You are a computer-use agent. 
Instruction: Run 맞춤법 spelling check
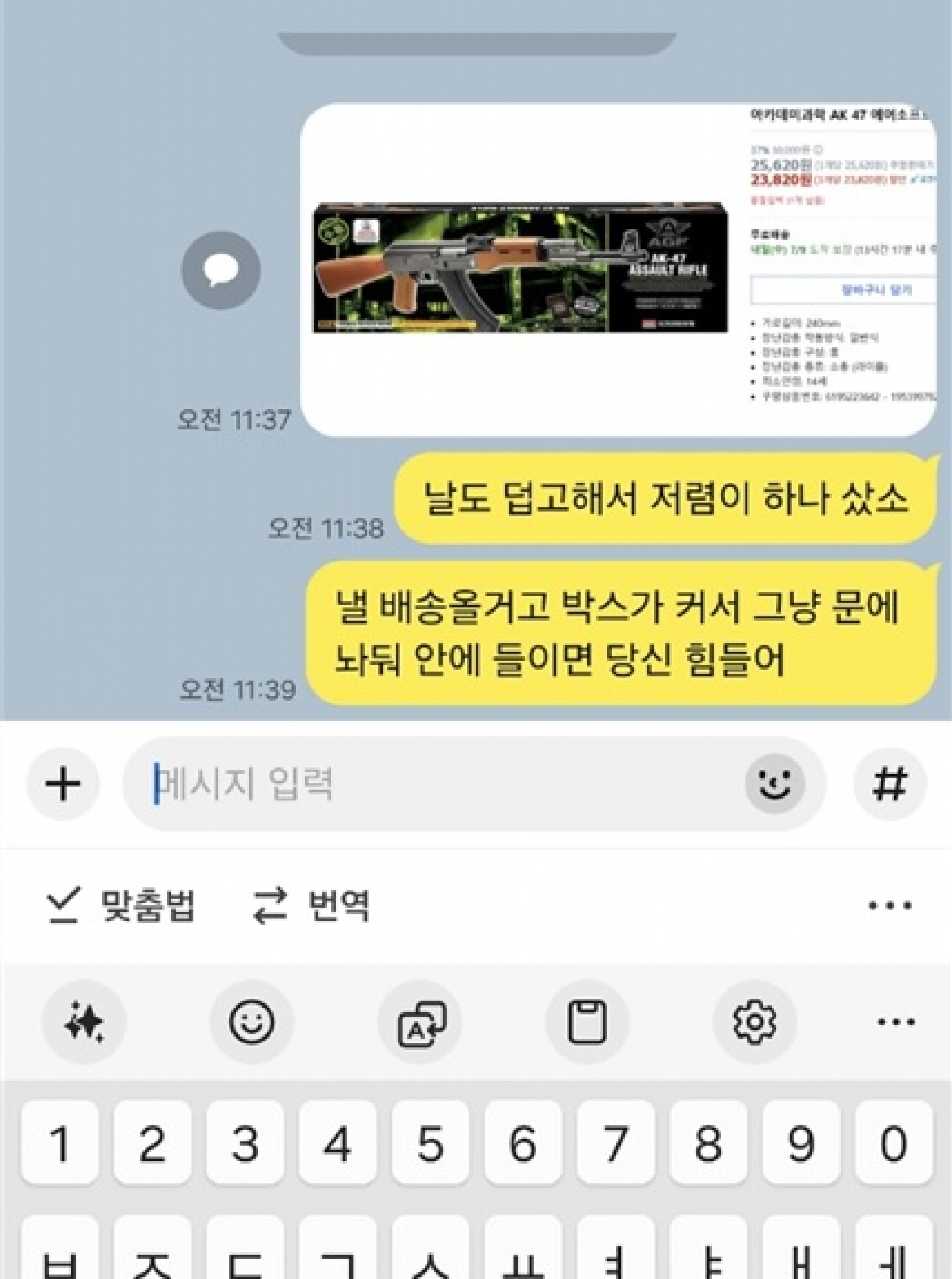tap(122, 906)
